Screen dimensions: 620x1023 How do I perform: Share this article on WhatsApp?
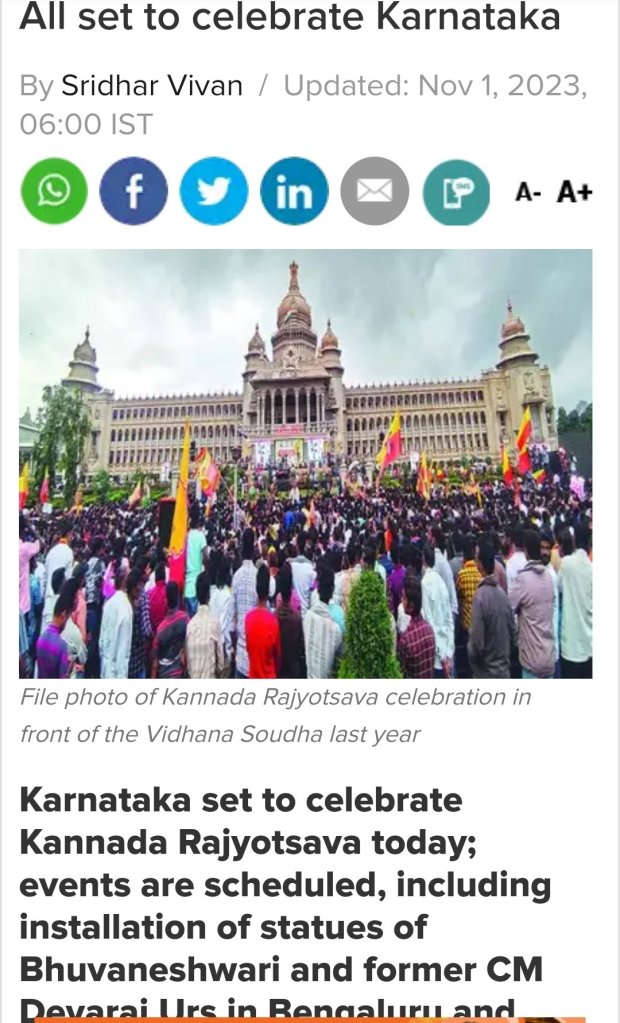pos(54,191)
